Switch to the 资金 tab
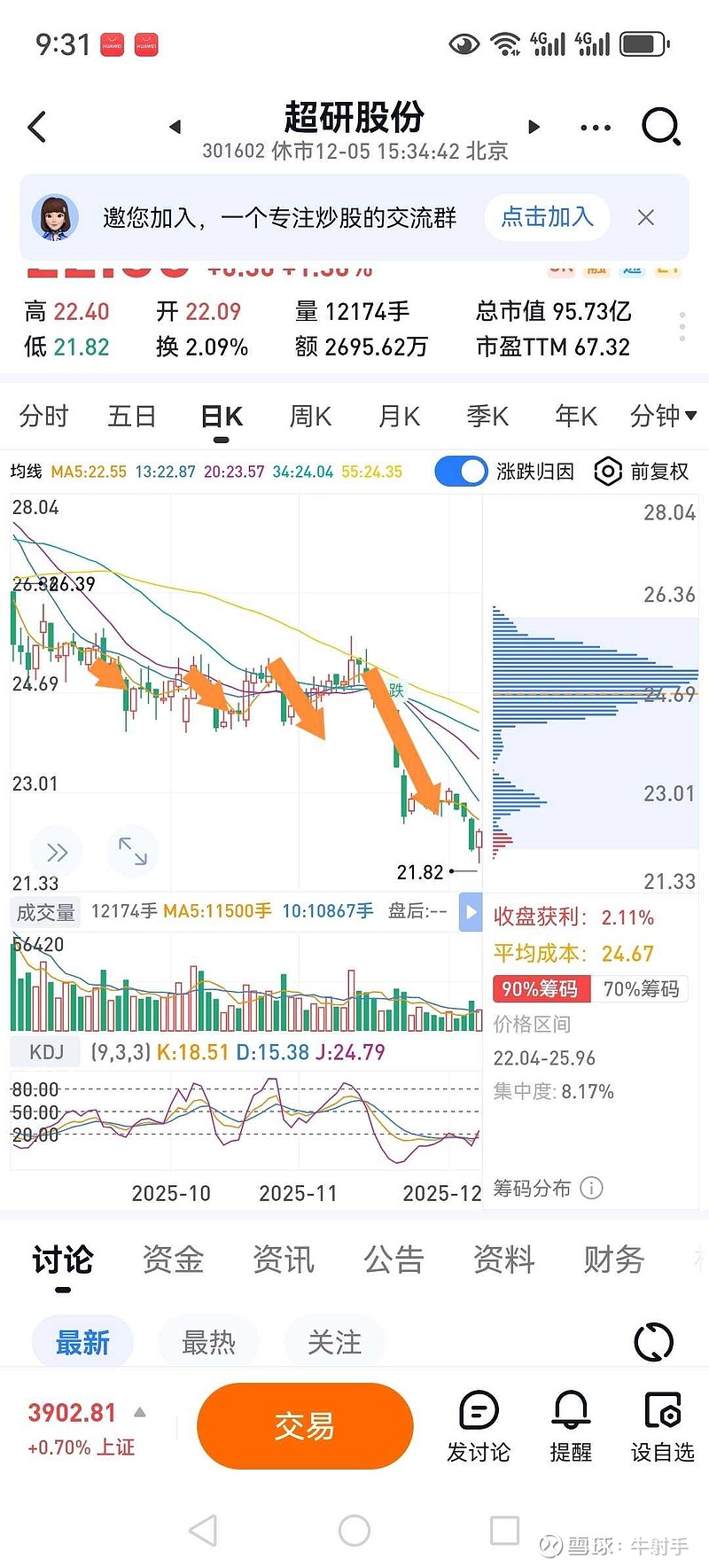This screenshot has height=1568, width=709. [173, 1259]
